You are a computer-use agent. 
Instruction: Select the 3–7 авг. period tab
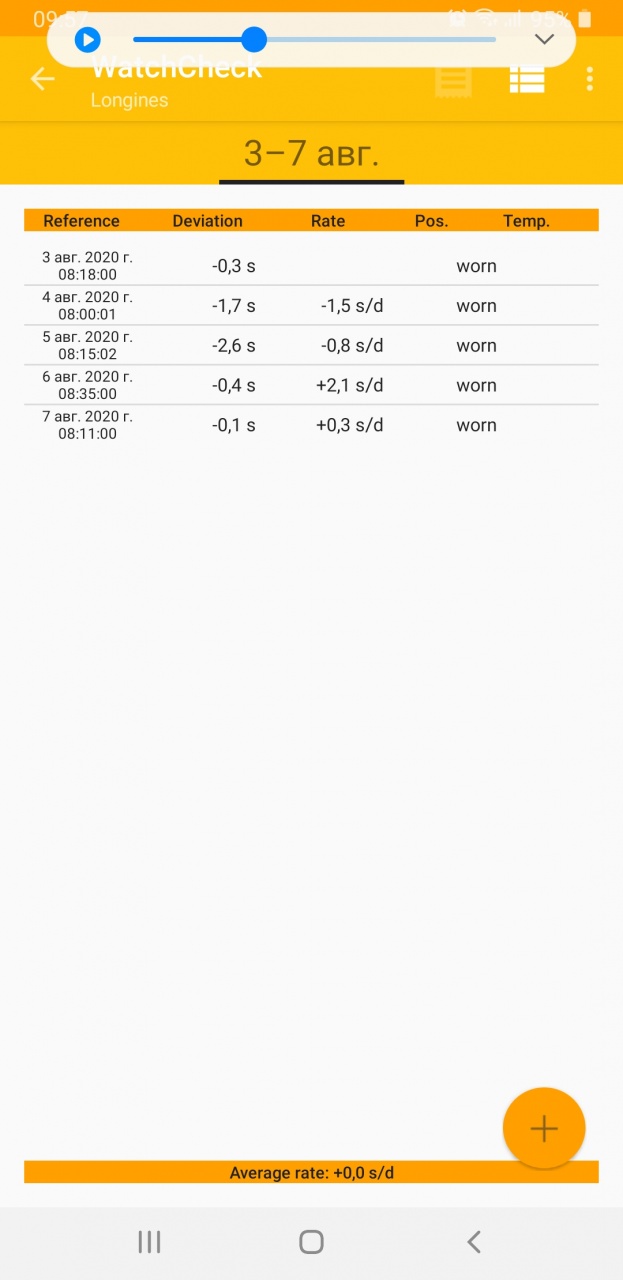tap(311, 154)
